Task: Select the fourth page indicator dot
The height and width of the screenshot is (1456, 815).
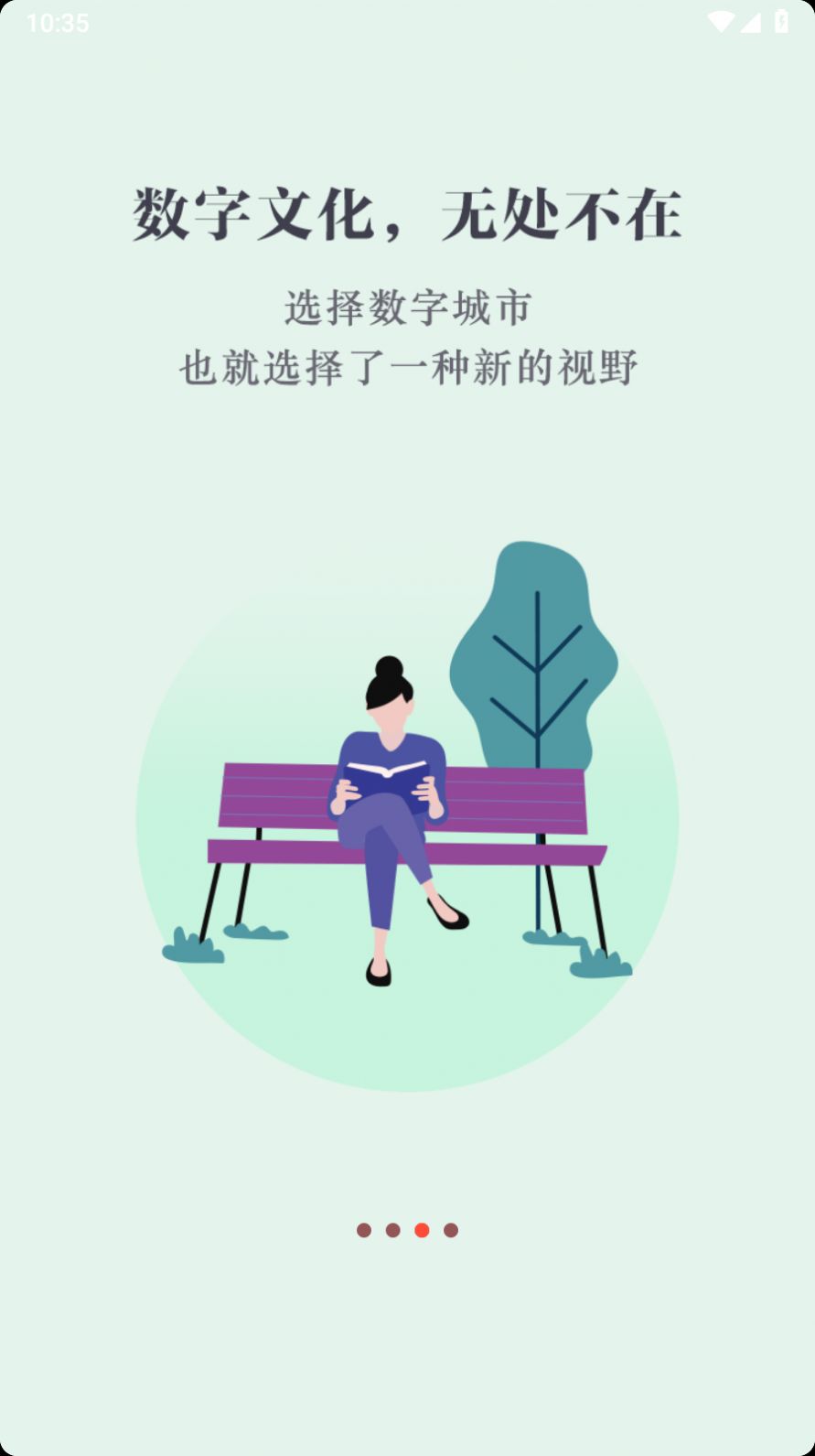Action: coord(450,1231)
